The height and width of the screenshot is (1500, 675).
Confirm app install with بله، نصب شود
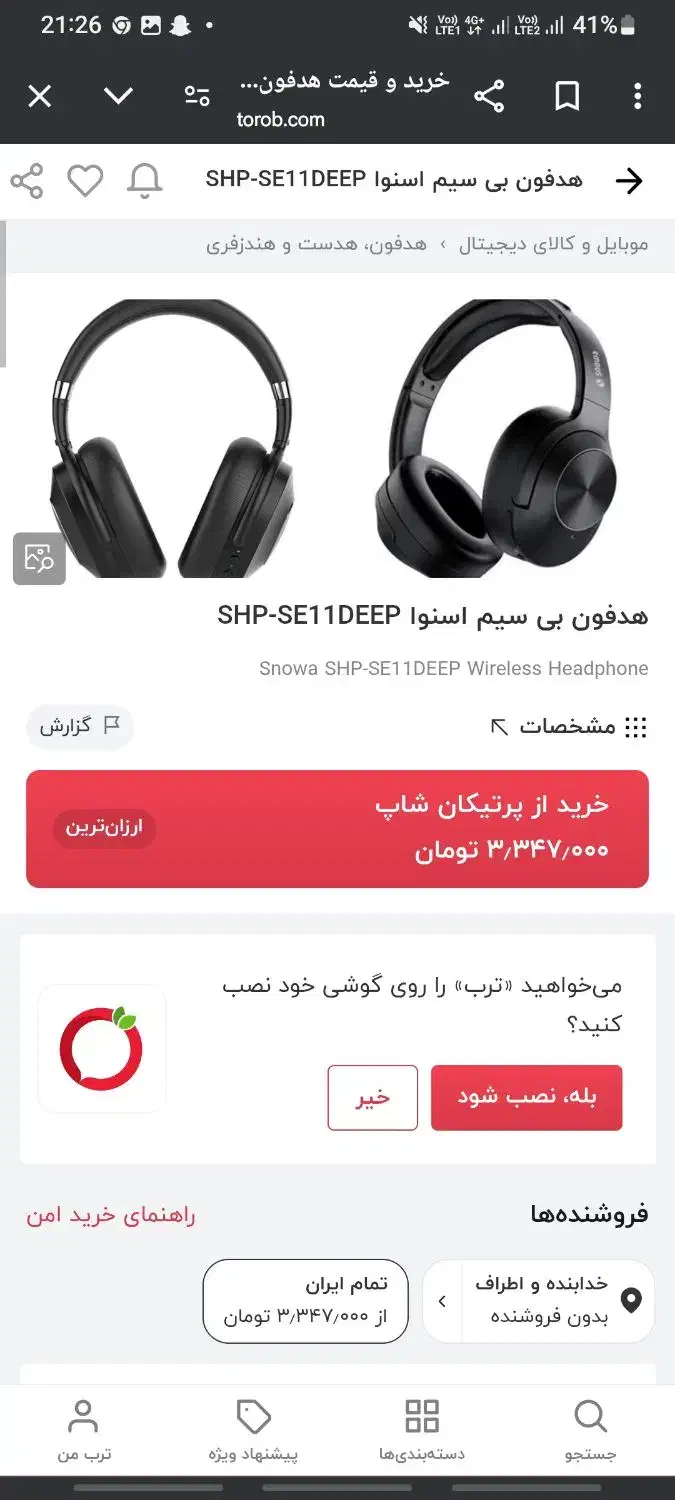[526, 1097]
